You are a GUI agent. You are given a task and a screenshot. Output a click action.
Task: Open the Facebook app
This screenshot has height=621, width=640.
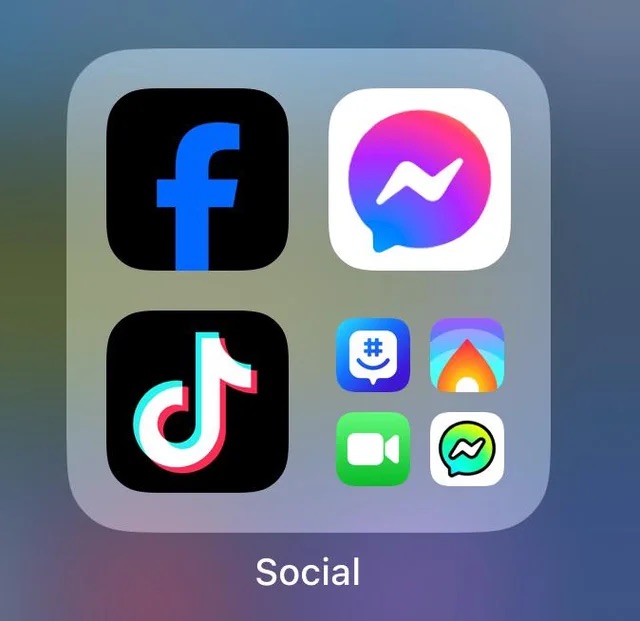pyautogui.click(x=197, y=179)
